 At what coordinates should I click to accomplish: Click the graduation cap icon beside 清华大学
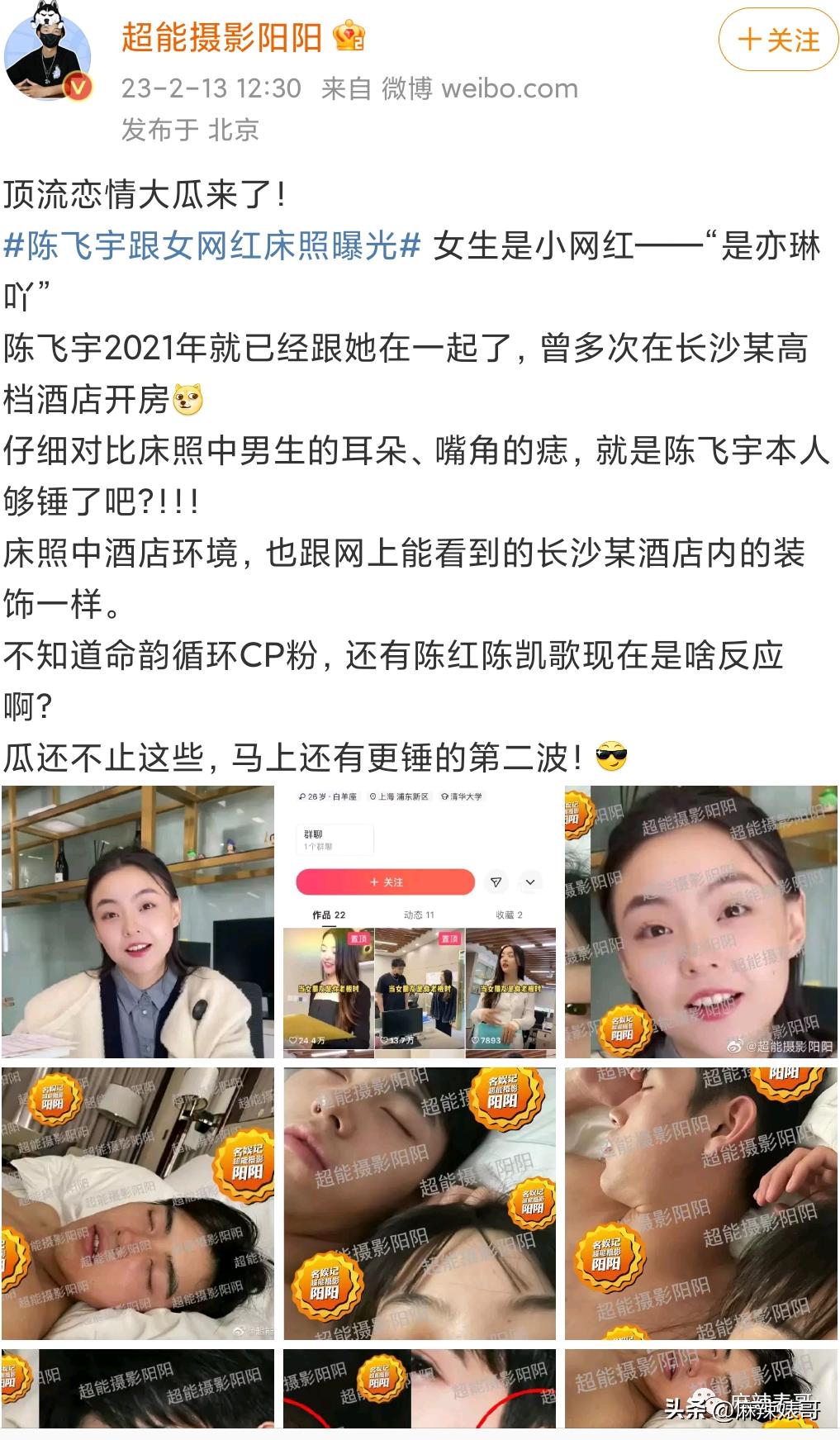click(444, 796)
